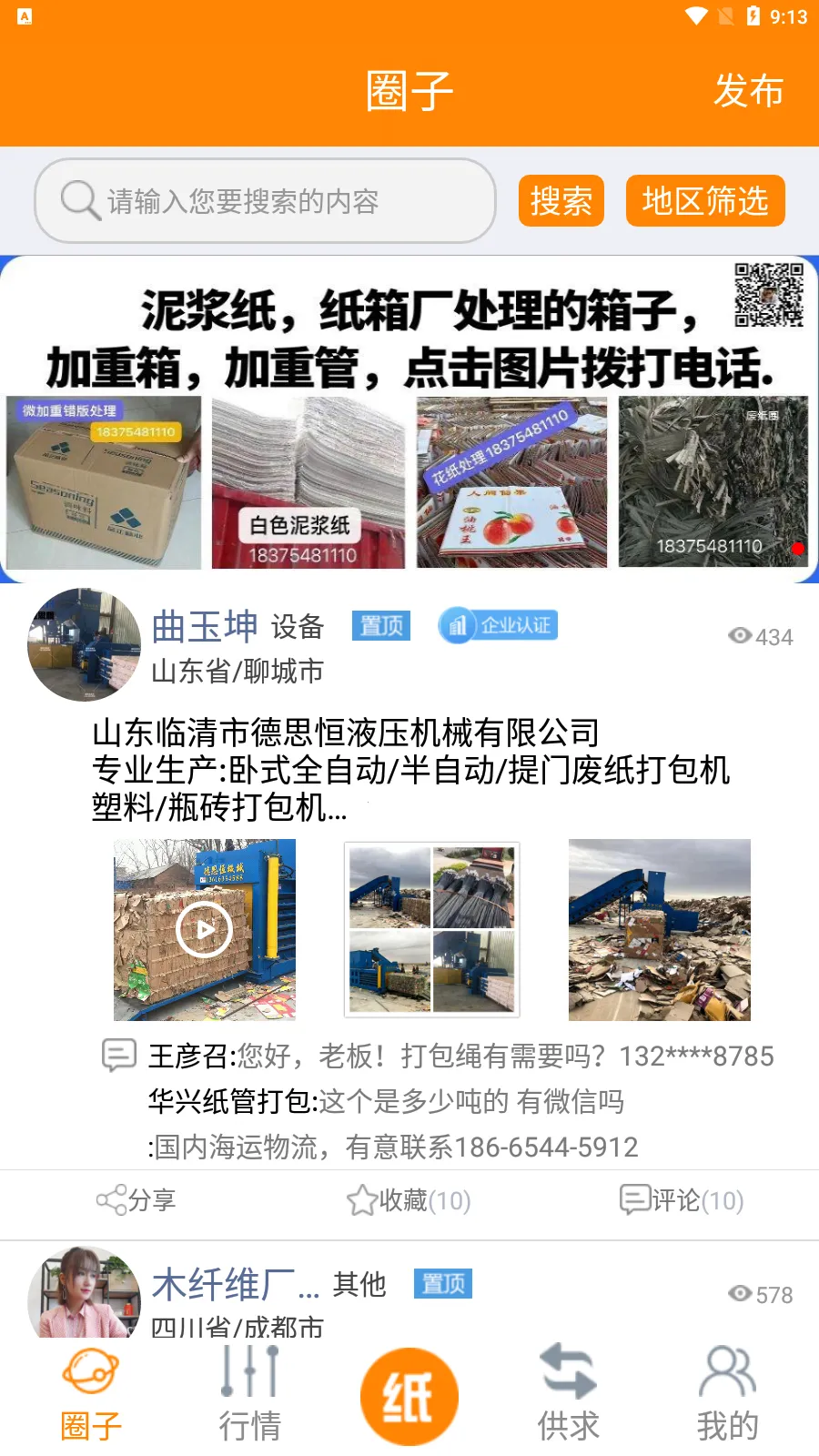The width and height of the screenshot is (819, 1456).
Task: Open 地区筛选 region filter
Action: (x=704, y=201)
